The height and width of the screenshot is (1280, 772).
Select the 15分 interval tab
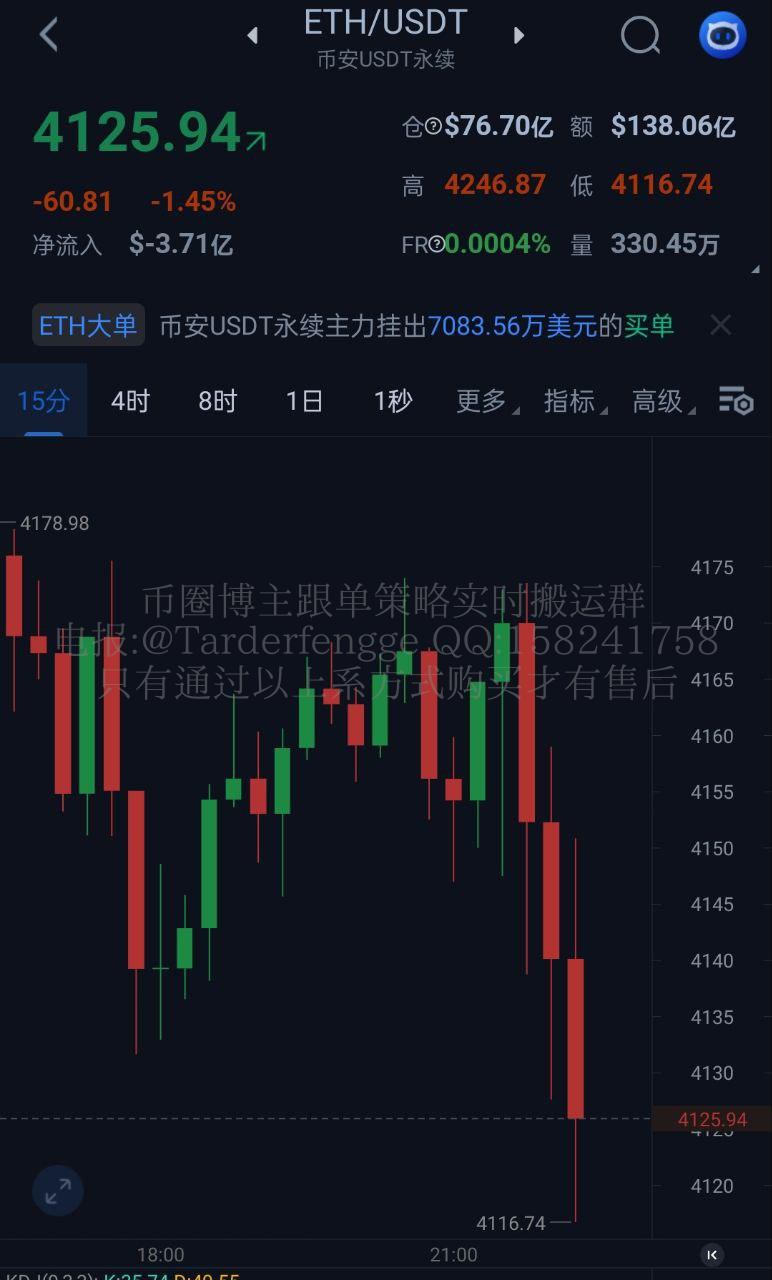(x=43, y=401)
